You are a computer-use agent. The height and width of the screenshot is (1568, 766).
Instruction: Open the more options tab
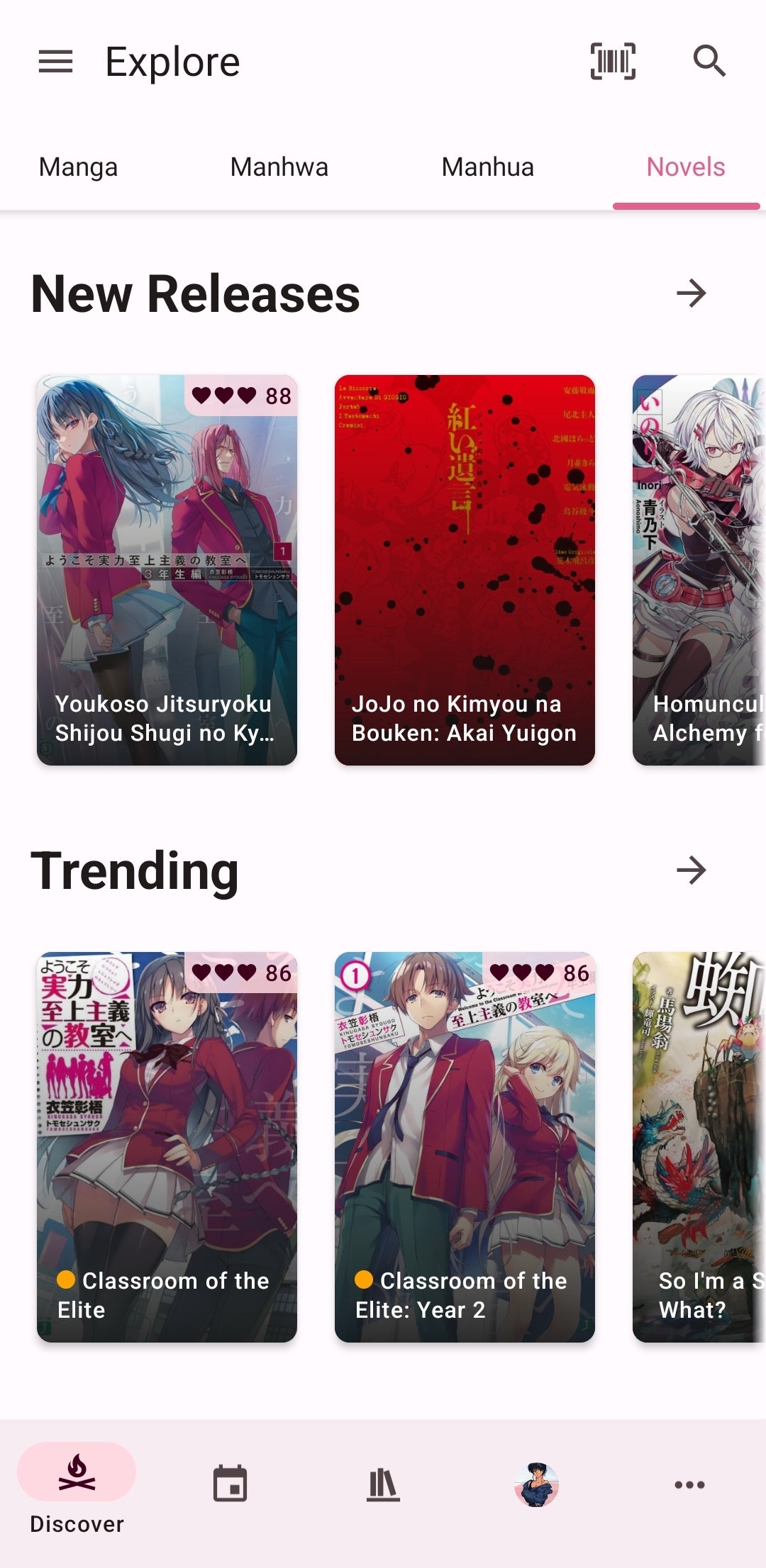(689, 1484)
